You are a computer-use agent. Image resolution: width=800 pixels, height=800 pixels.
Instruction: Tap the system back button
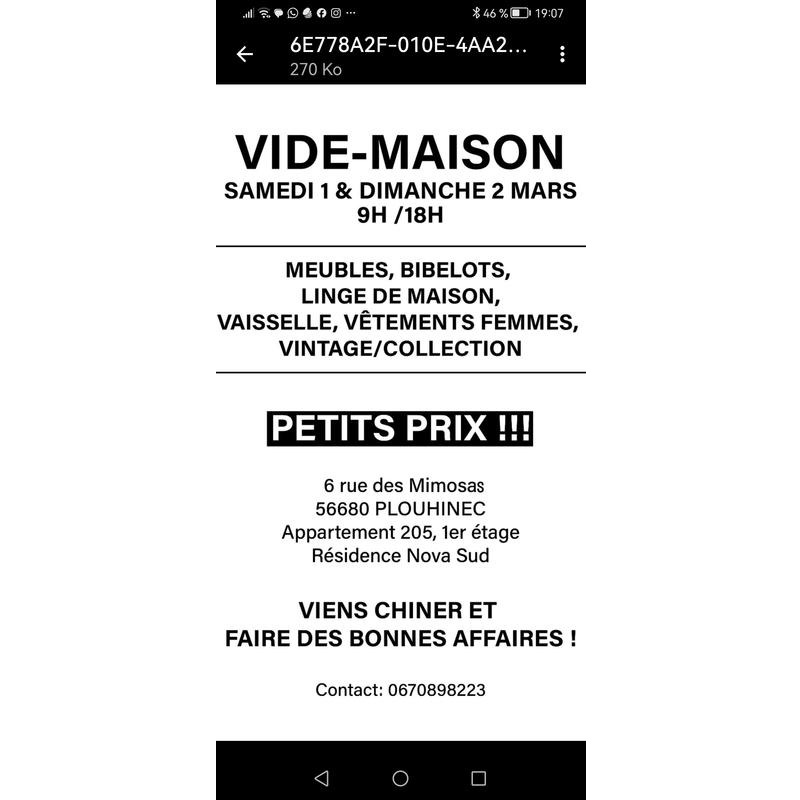(x=321, y=778)
